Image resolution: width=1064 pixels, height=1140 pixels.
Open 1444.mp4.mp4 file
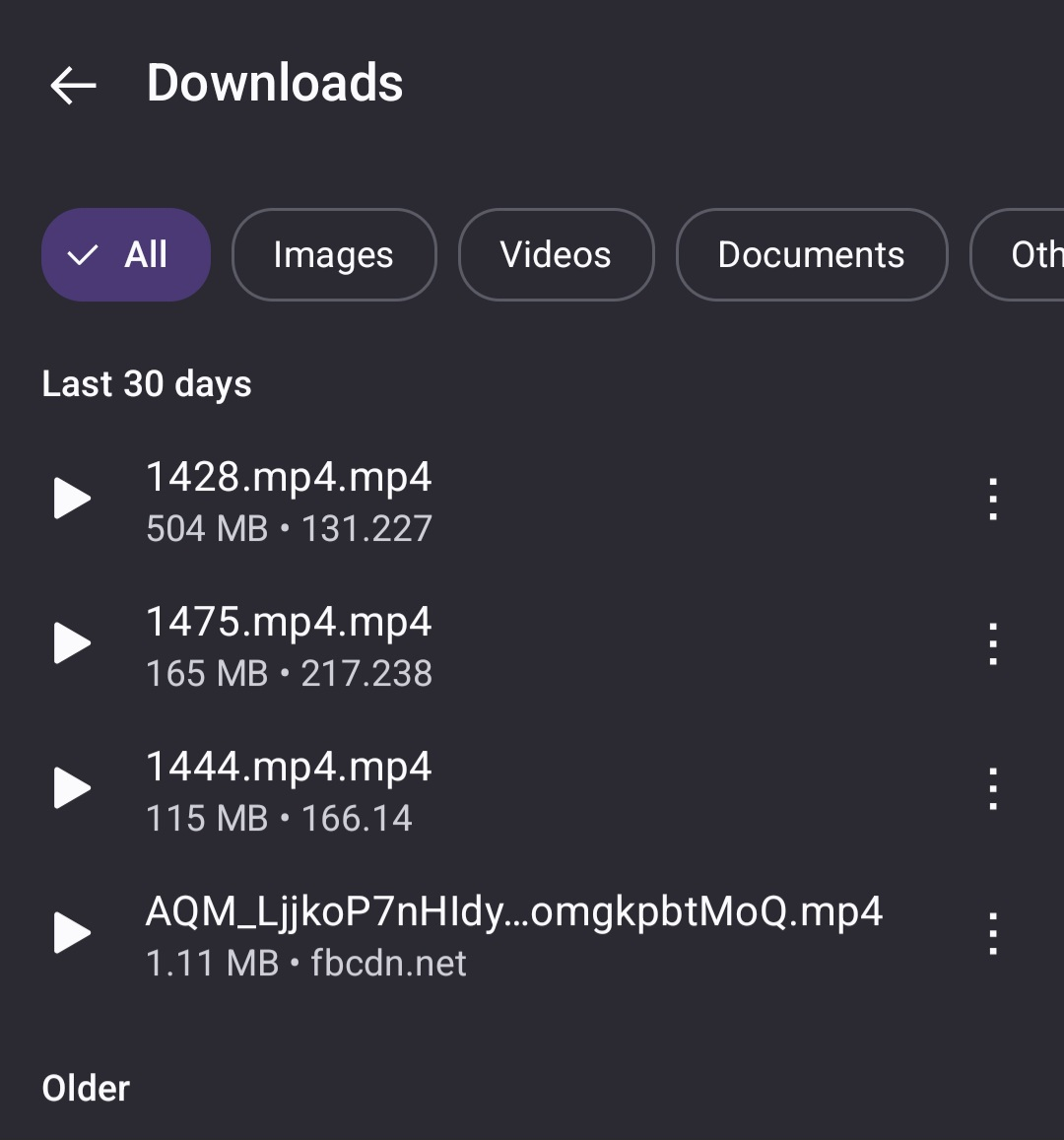click(x=289, y=789)
